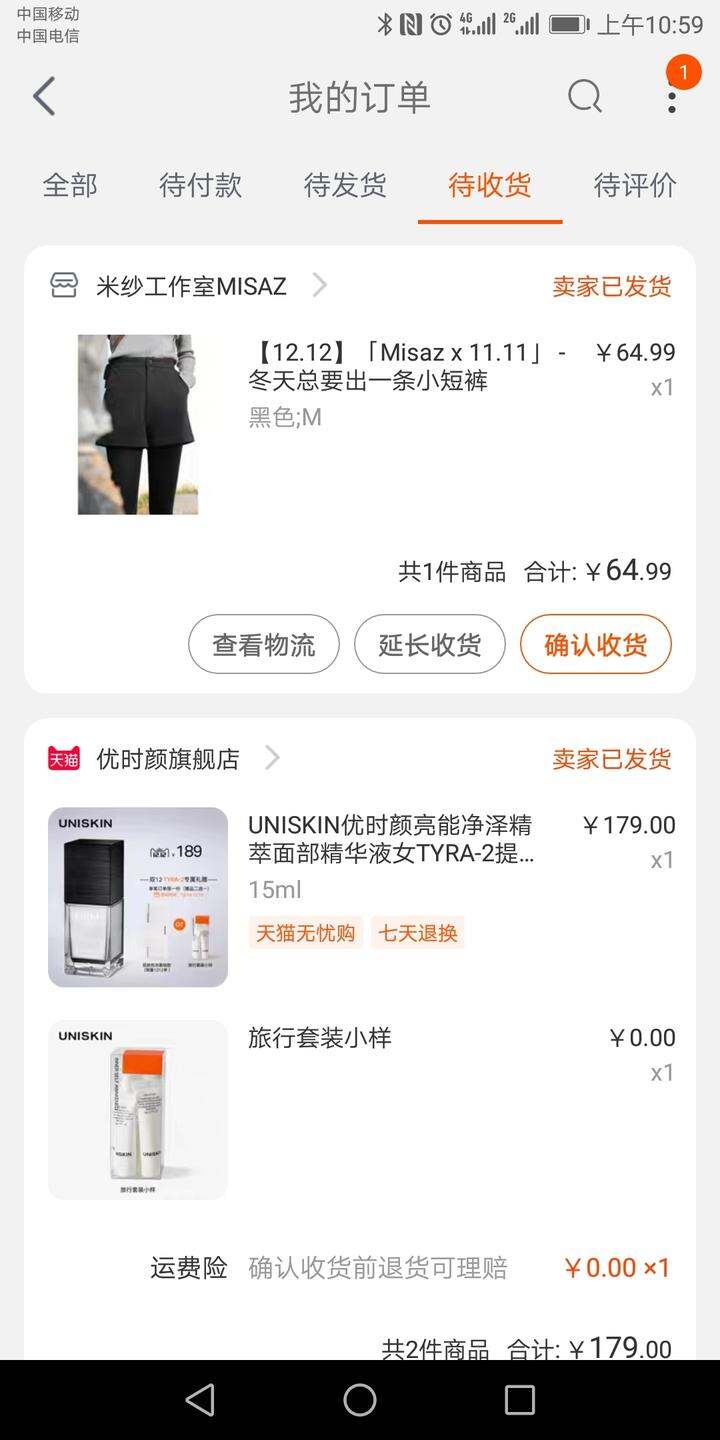
Task: Open the 米纱工作室MISAZ store
Action: point(190,286)
